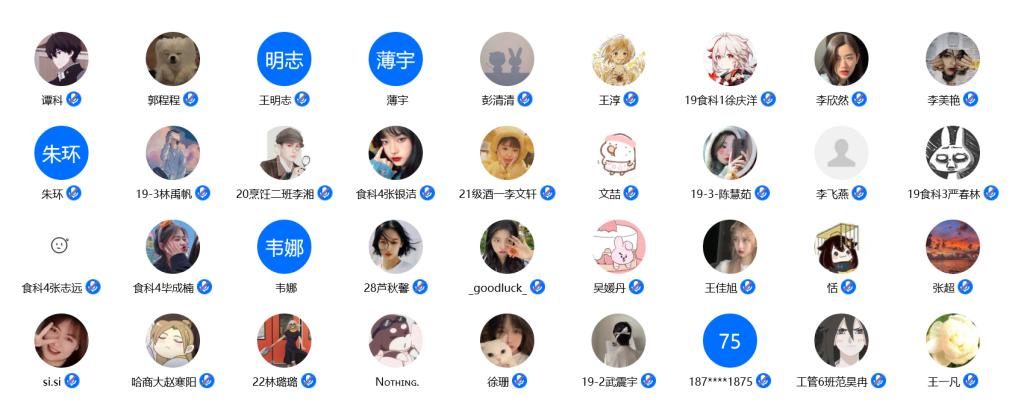
Task: Open 朱环's participant avatar
Action: pos(61,153)
